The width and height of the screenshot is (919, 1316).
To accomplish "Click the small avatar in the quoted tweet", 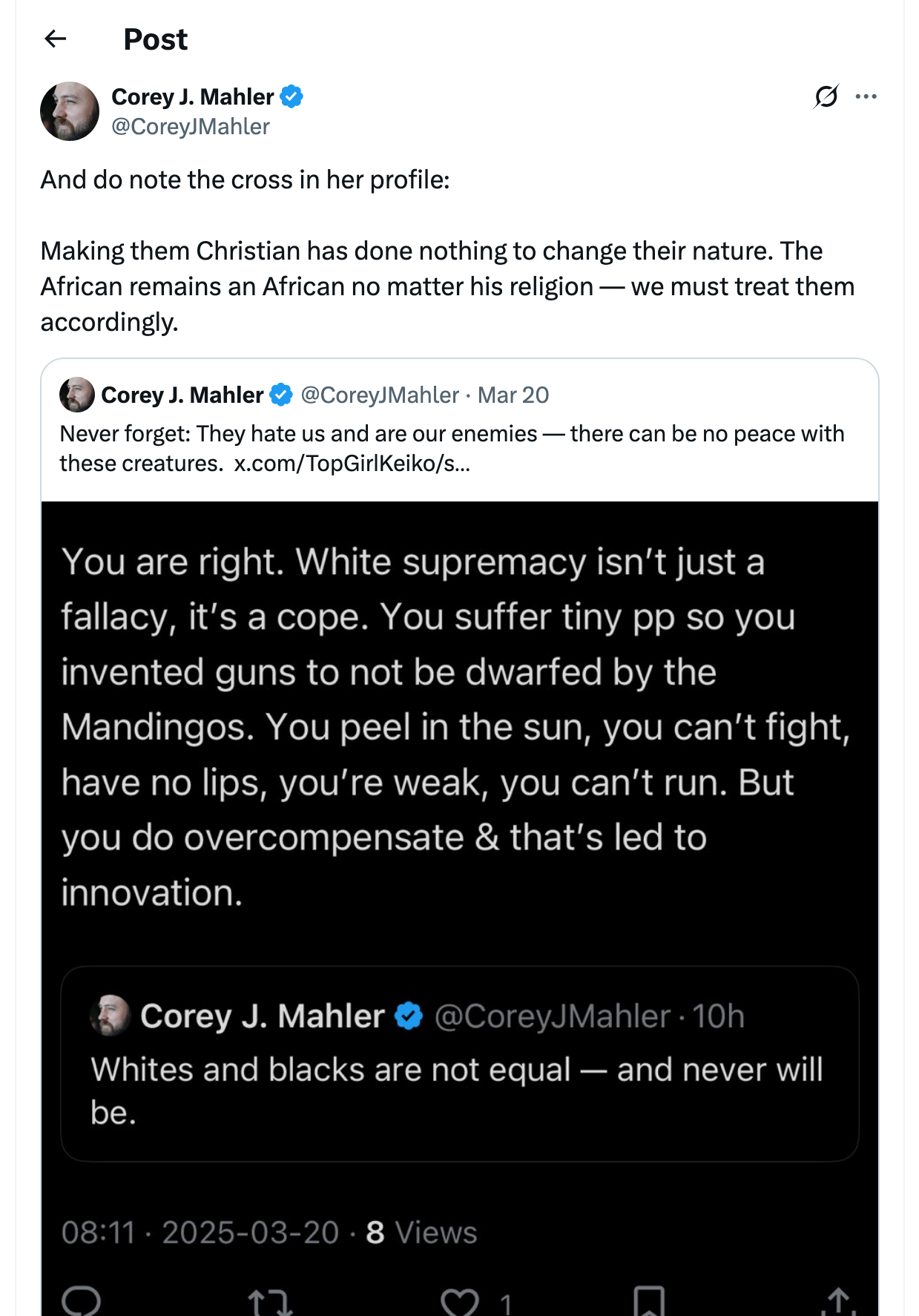I will point(76,395).
